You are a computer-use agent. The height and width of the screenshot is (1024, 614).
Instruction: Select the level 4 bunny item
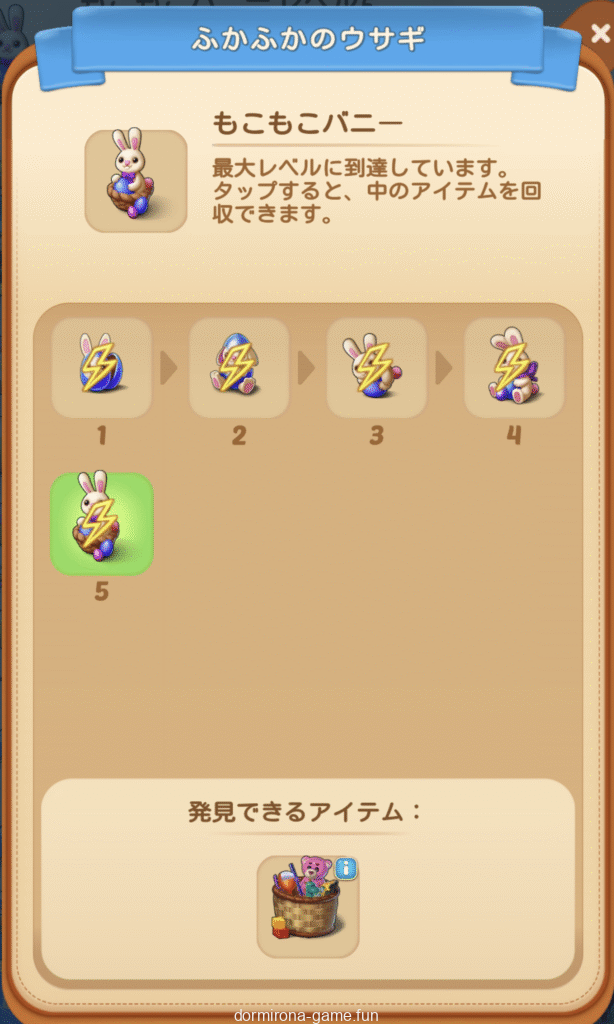point(514,367)
